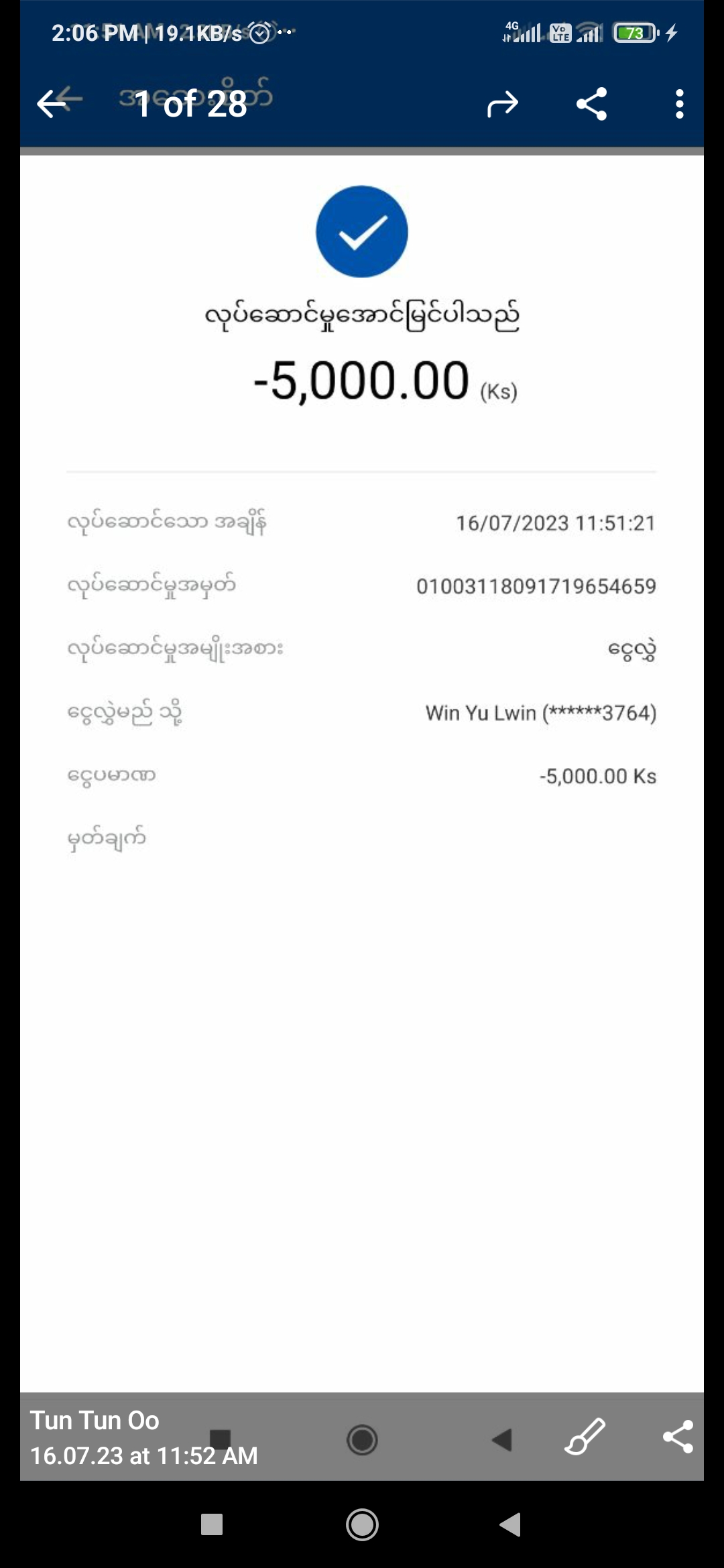Tap the share icon in the top bar
Screen dimensions: 724x1568
(591, 104)
